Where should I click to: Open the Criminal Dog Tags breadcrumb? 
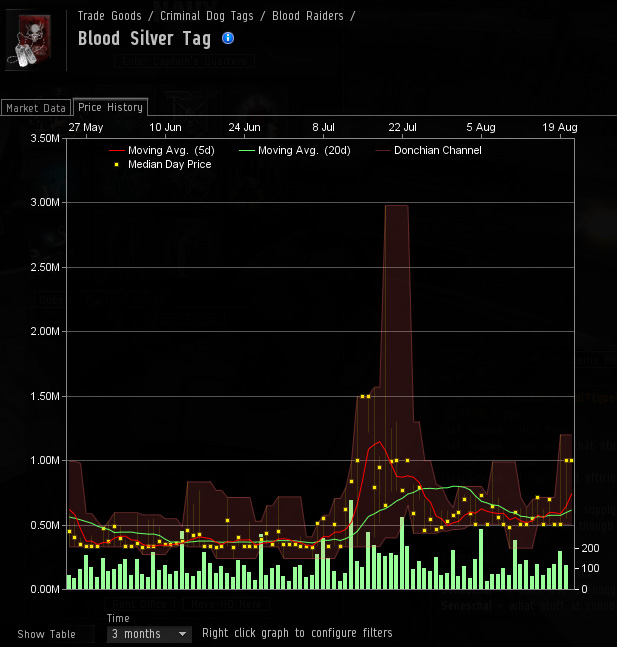(x=208, y=16)
